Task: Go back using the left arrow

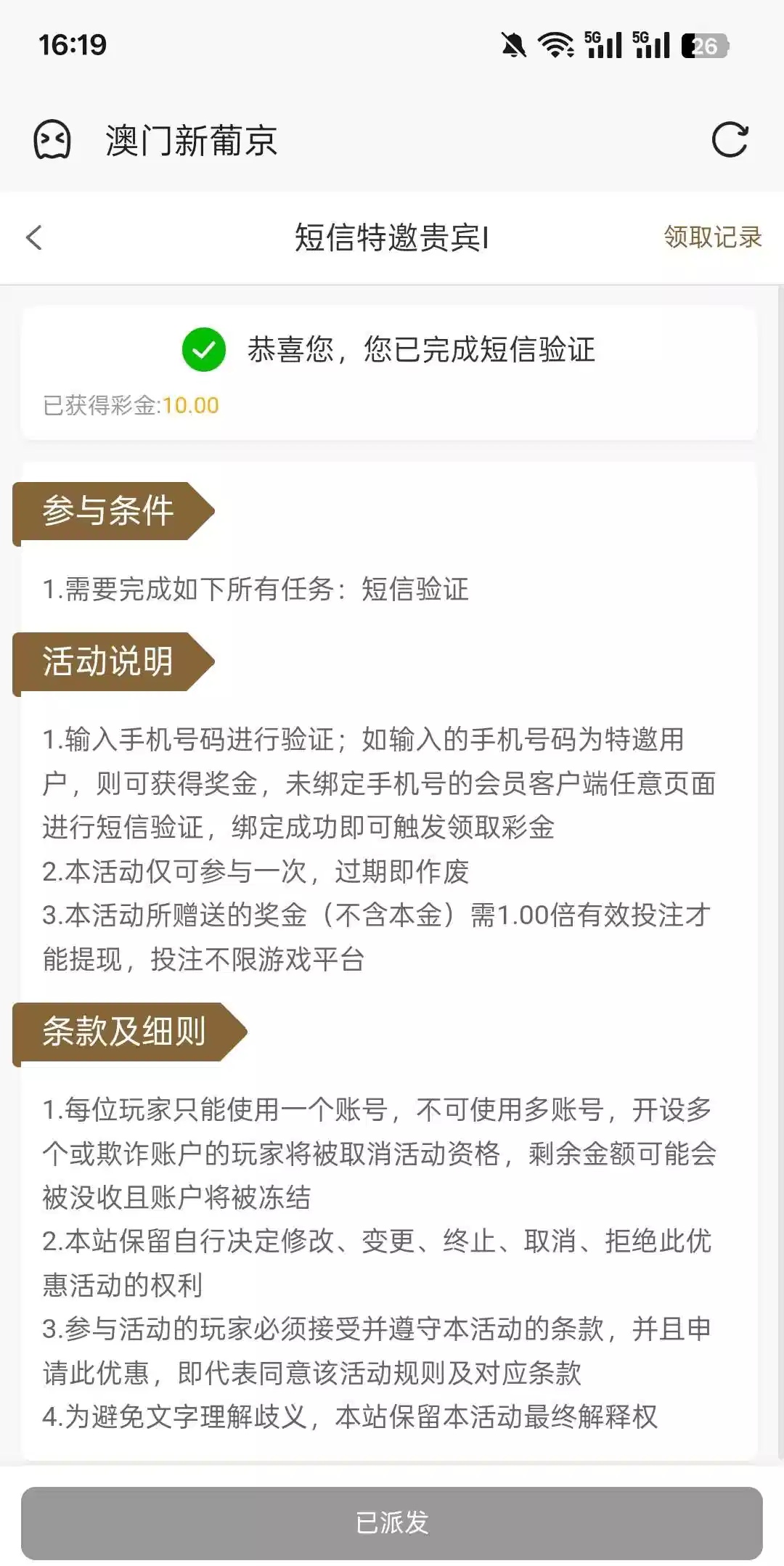Action: click(34, 237)
